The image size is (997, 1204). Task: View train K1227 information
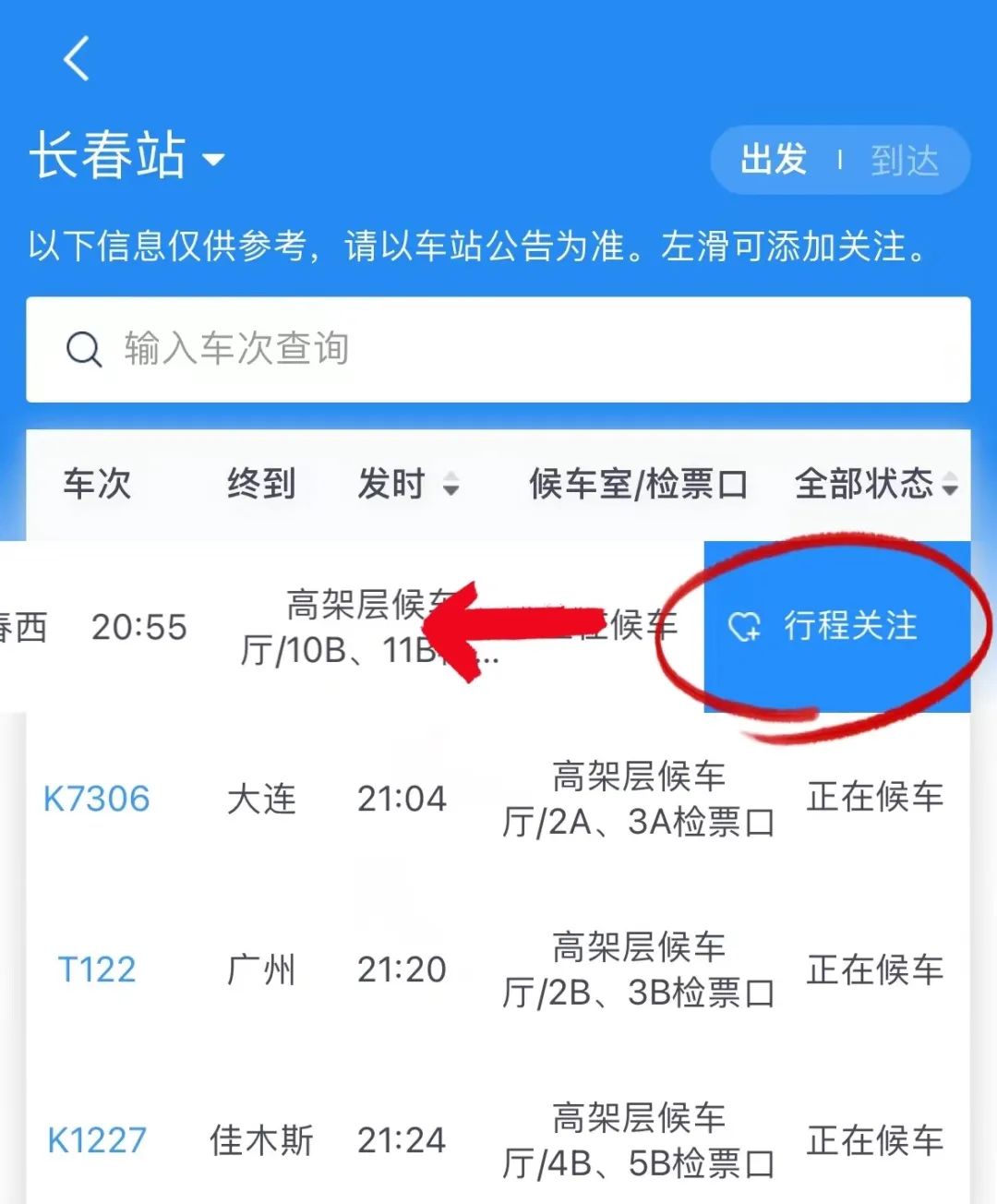pos(97,1141)
